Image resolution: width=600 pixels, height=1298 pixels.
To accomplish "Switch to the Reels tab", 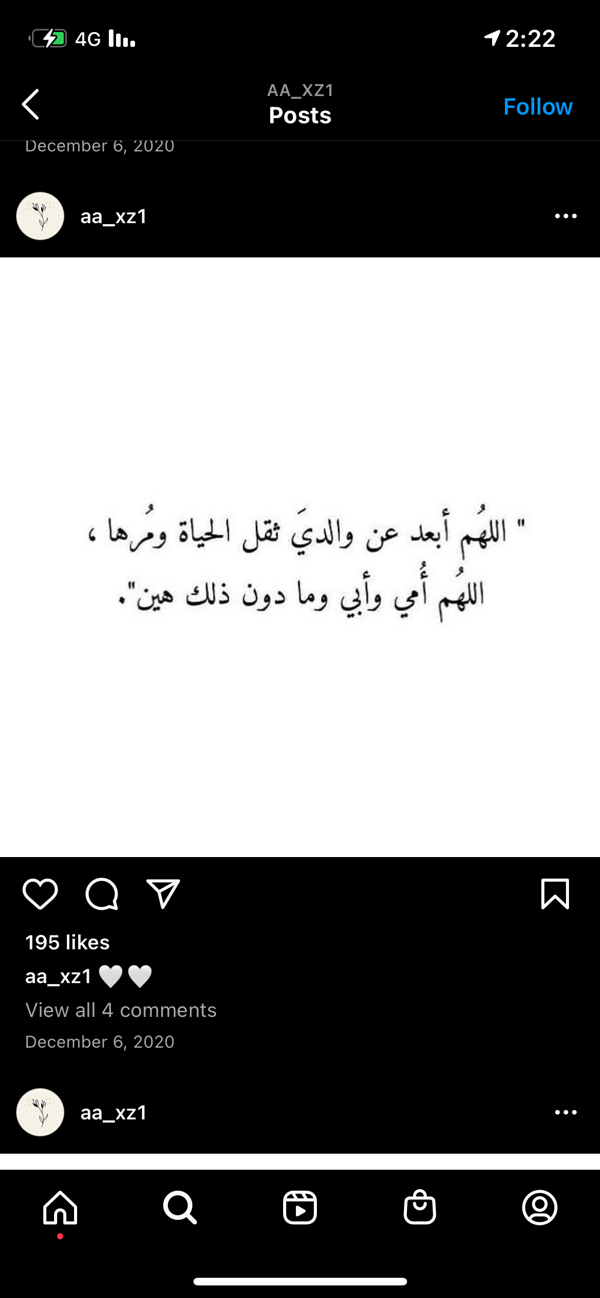I will tap(300, 1208).
